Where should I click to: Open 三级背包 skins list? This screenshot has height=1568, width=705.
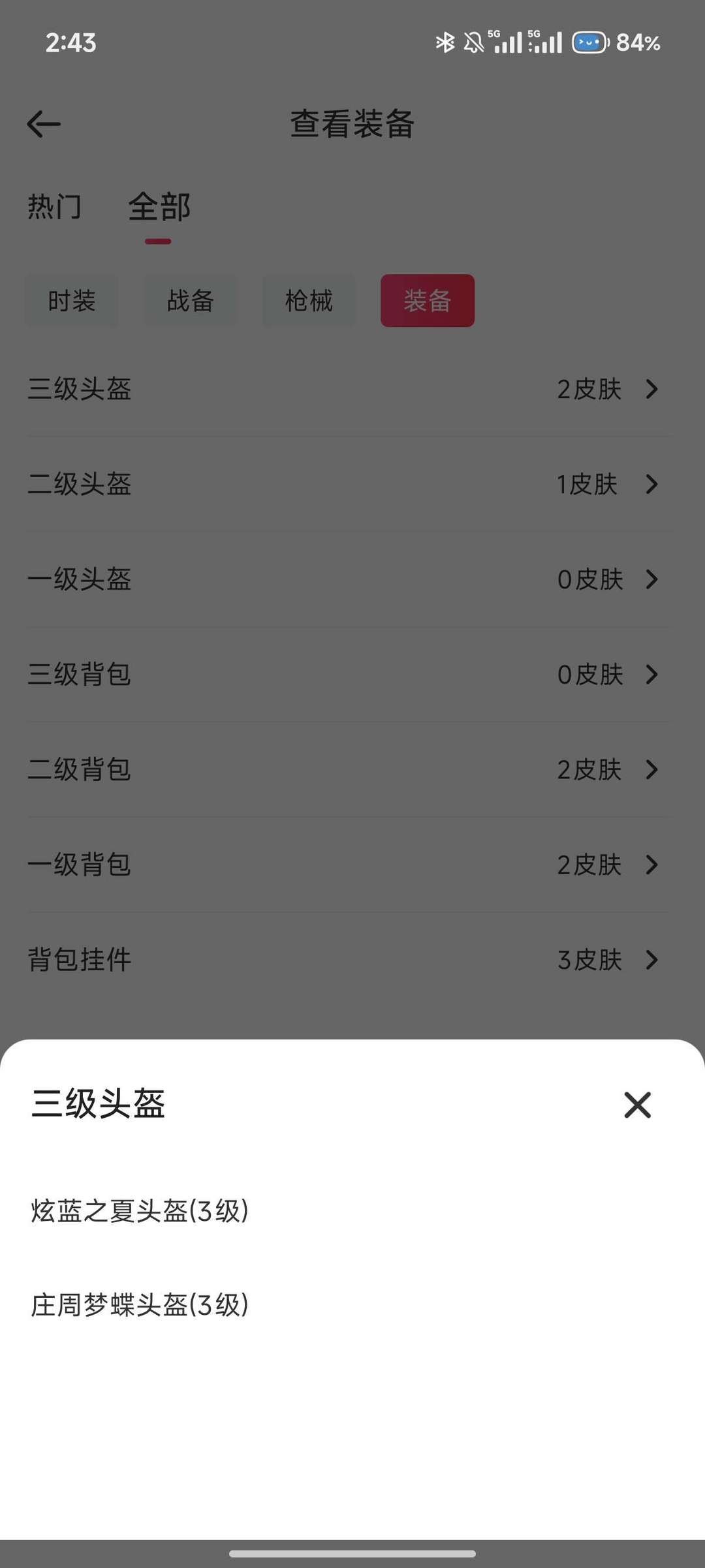[x=349, y=674]
